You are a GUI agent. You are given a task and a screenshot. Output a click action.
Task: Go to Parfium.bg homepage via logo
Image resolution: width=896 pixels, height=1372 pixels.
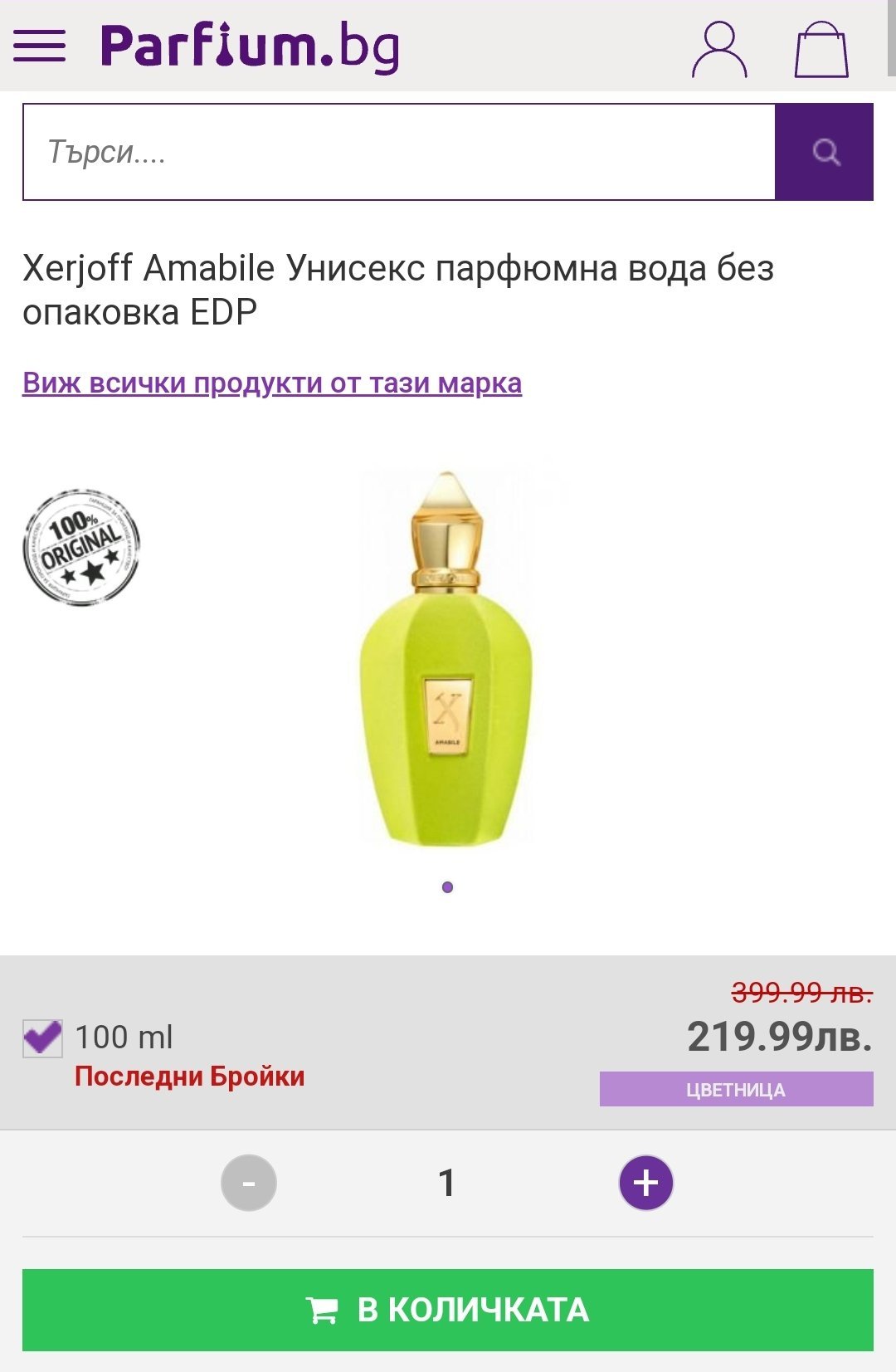[250, 46]
